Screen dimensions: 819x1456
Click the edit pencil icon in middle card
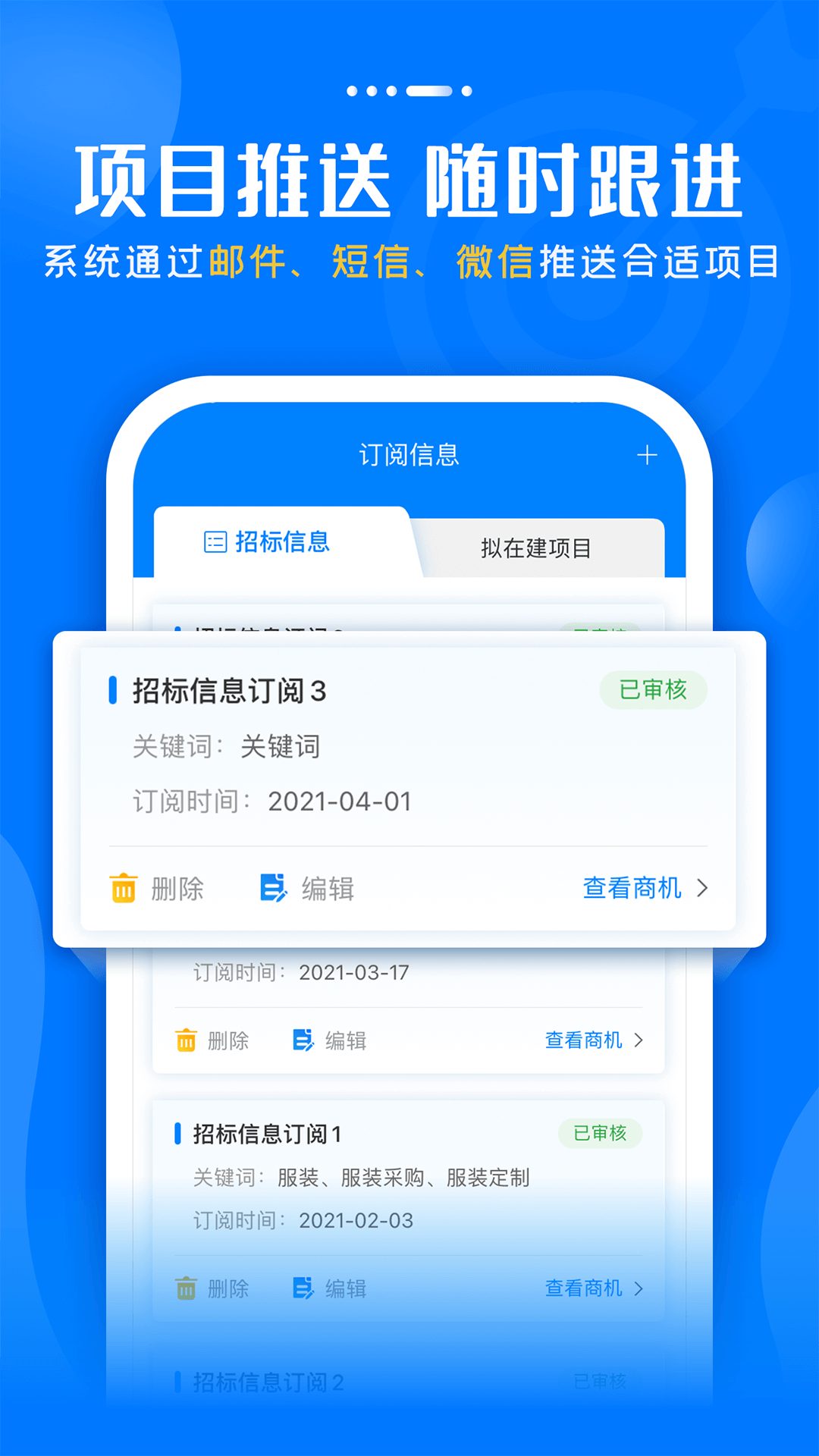point(303,1040)
